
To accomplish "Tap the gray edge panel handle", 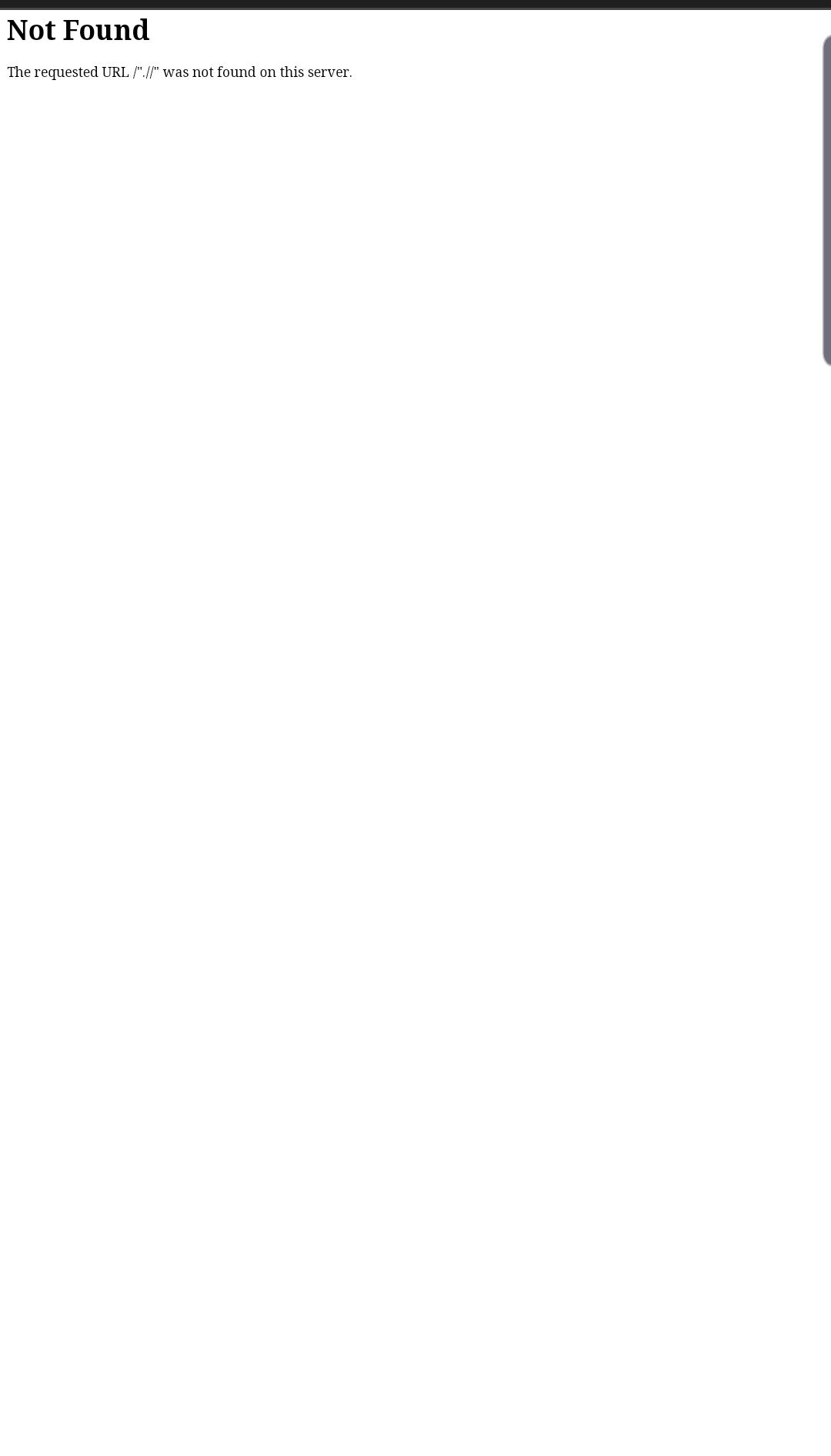I will coord(826,200).
